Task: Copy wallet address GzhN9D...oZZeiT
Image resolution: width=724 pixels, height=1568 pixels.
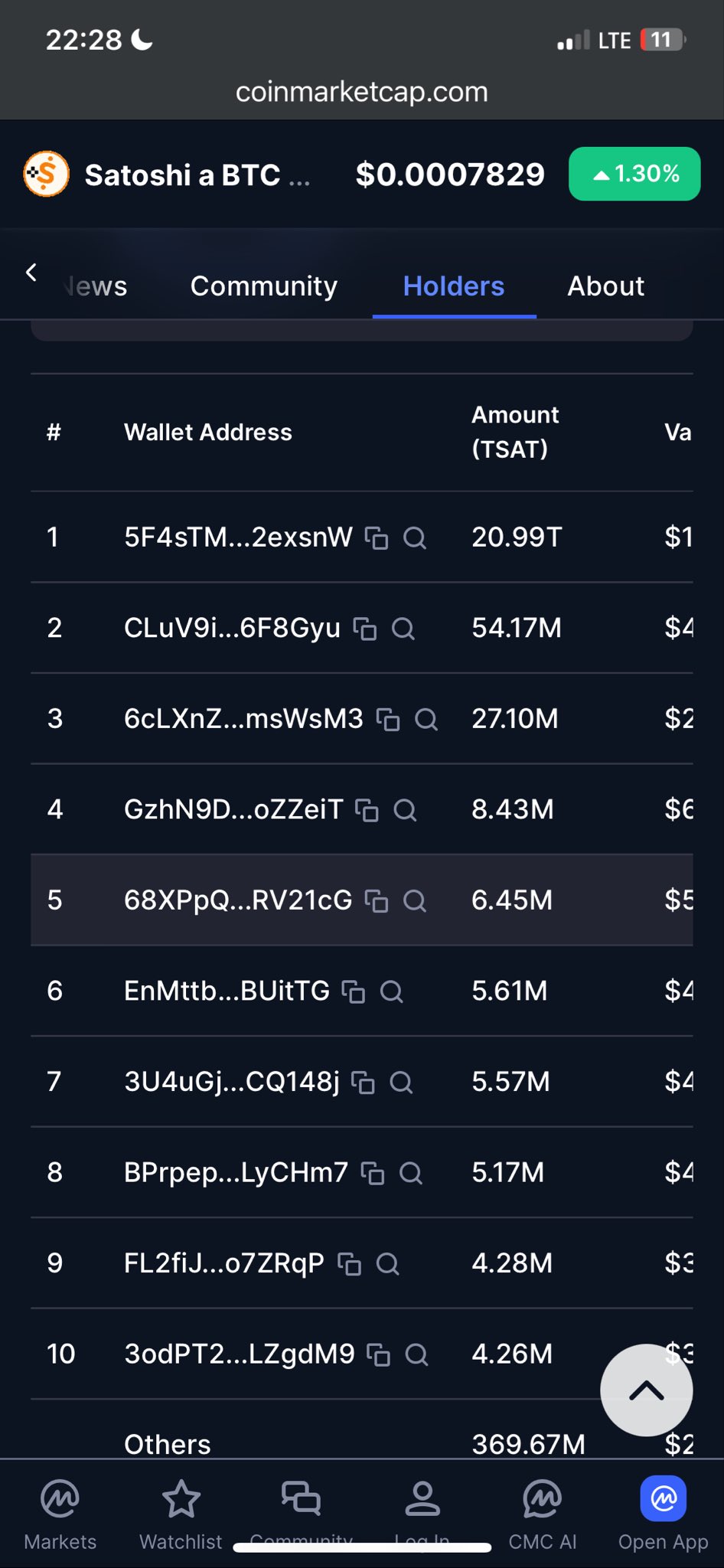Action: coord(367,810)
